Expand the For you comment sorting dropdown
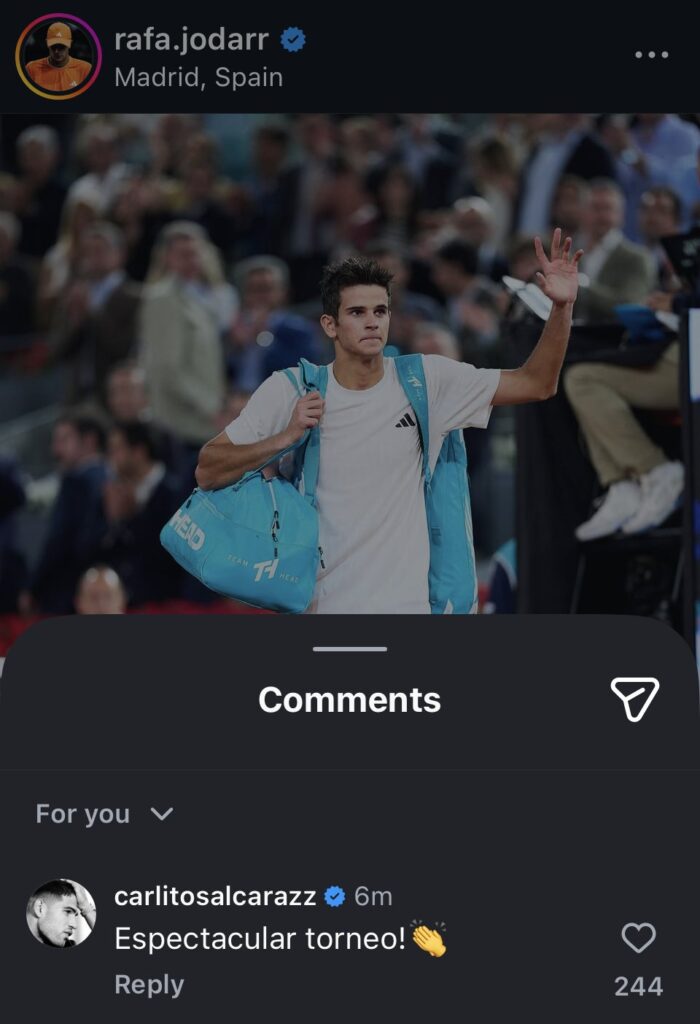The image size is (700, 1024). pos(104,814)
